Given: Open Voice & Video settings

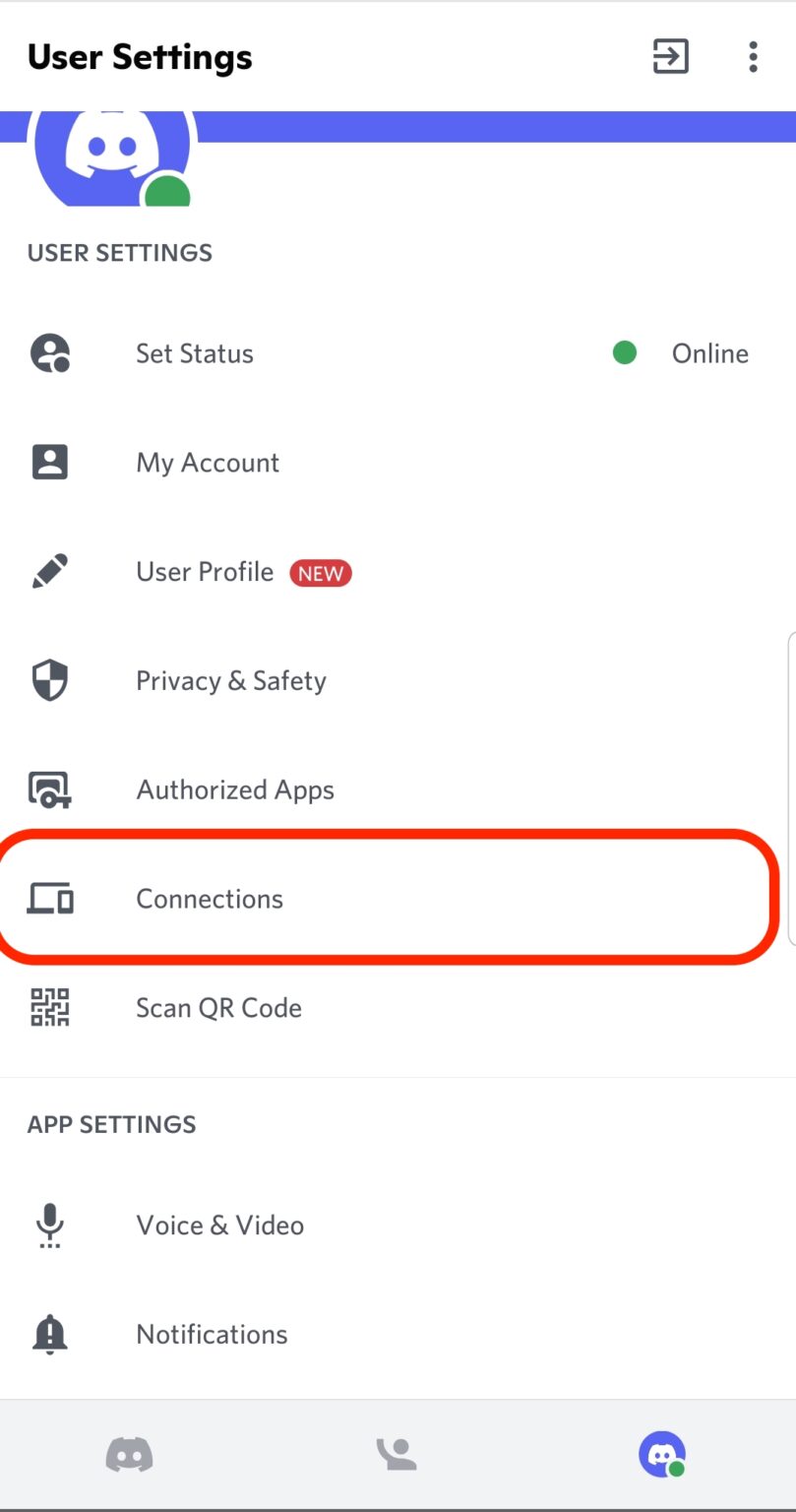Looking at the screenshot, I should tap(398, 1226).
